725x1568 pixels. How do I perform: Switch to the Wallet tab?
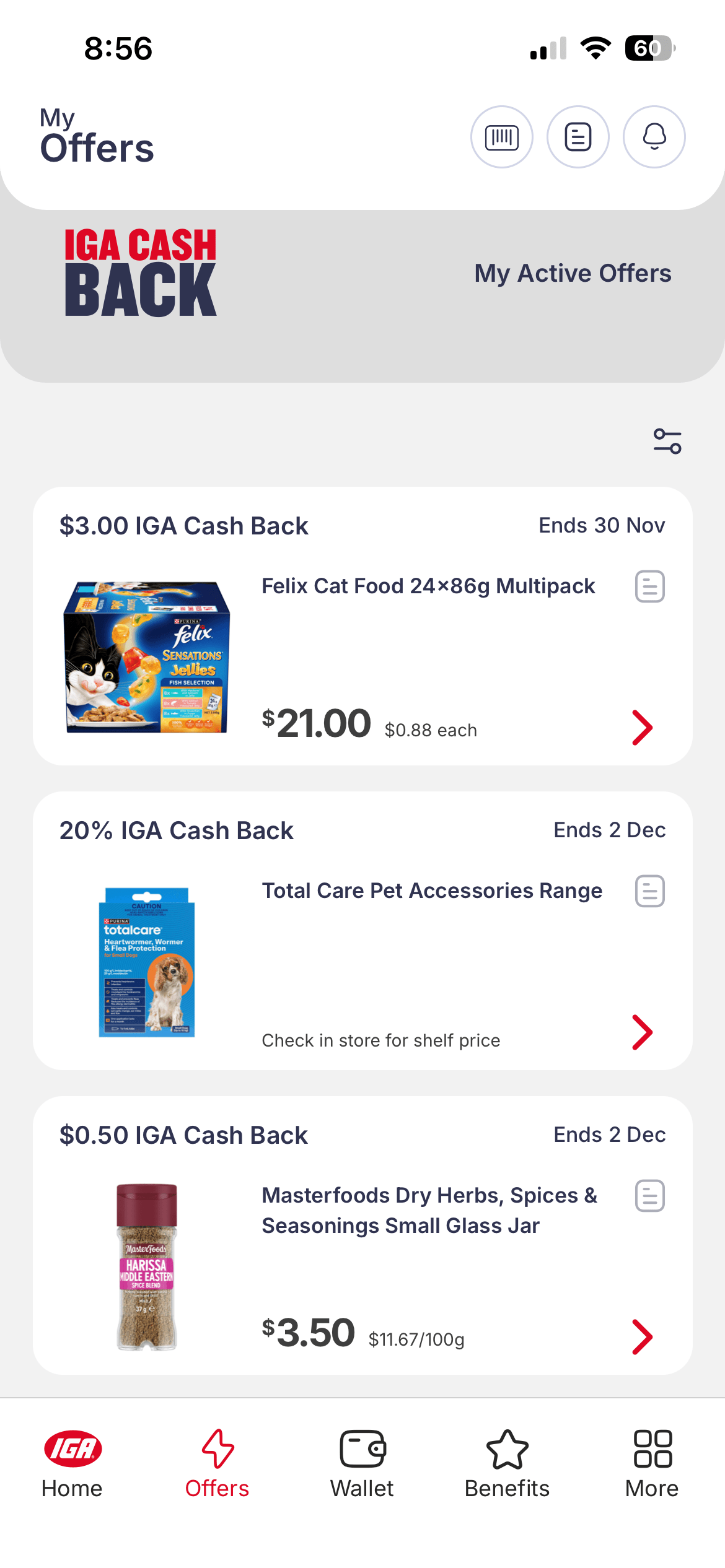(362, 1464)
